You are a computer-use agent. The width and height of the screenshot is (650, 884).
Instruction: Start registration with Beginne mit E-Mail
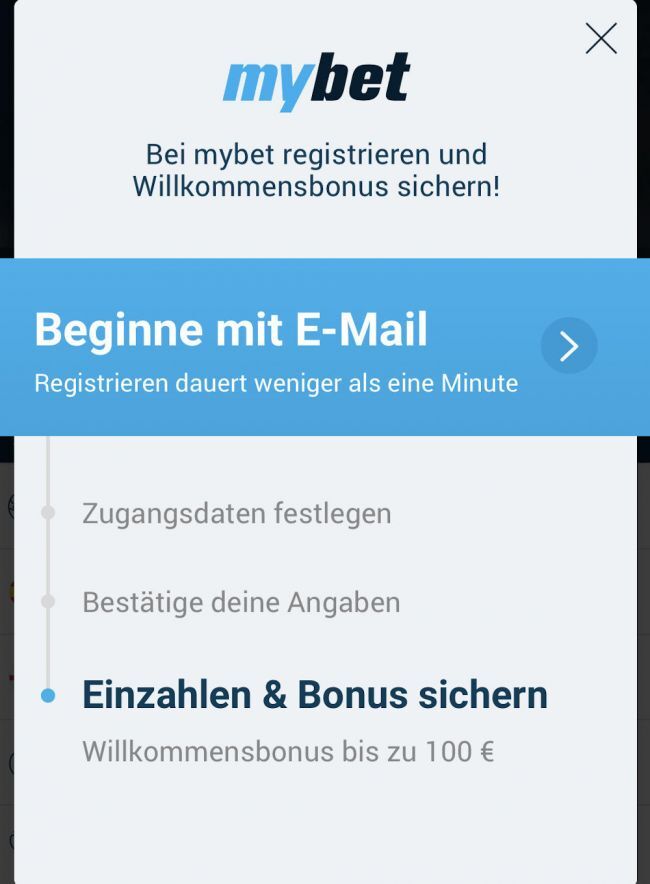(x=569, y=346)
